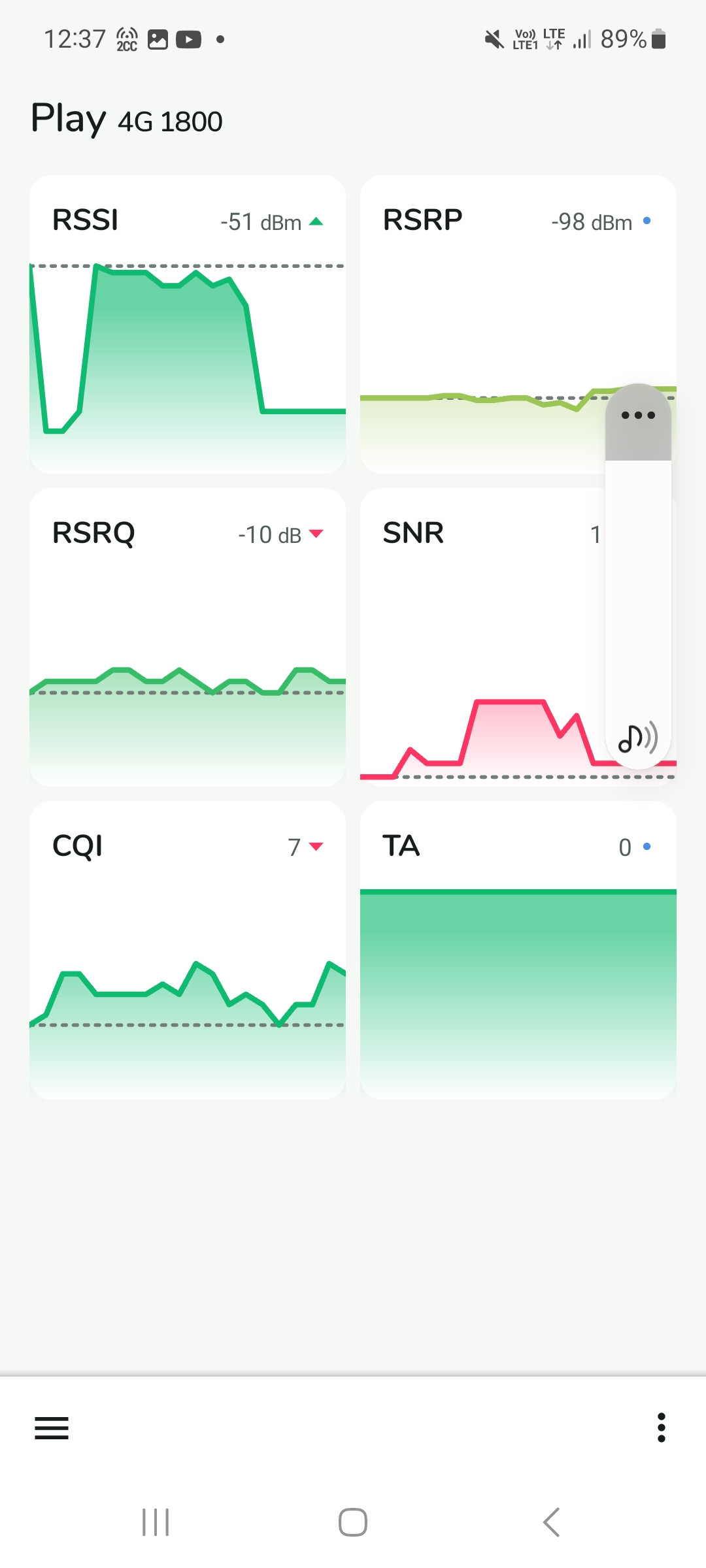Tap the ellipsis icon on the floating handle
Screen dimensions: 706x1568
point(637,415)
